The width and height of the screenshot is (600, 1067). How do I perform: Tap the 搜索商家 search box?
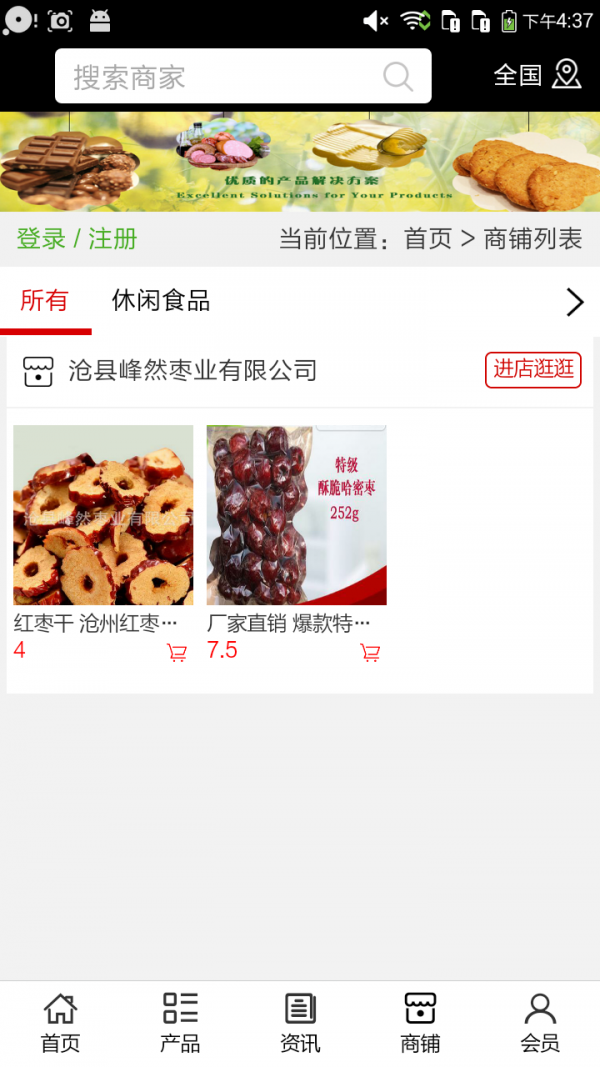(x=228, y=77)
